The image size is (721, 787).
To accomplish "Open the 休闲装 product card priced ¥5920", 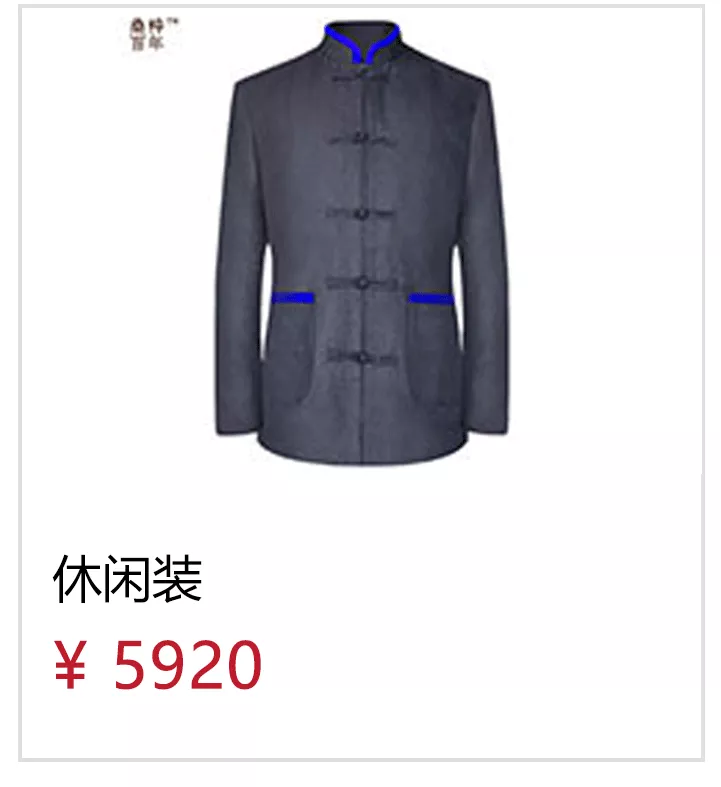I will pos(361,383).
